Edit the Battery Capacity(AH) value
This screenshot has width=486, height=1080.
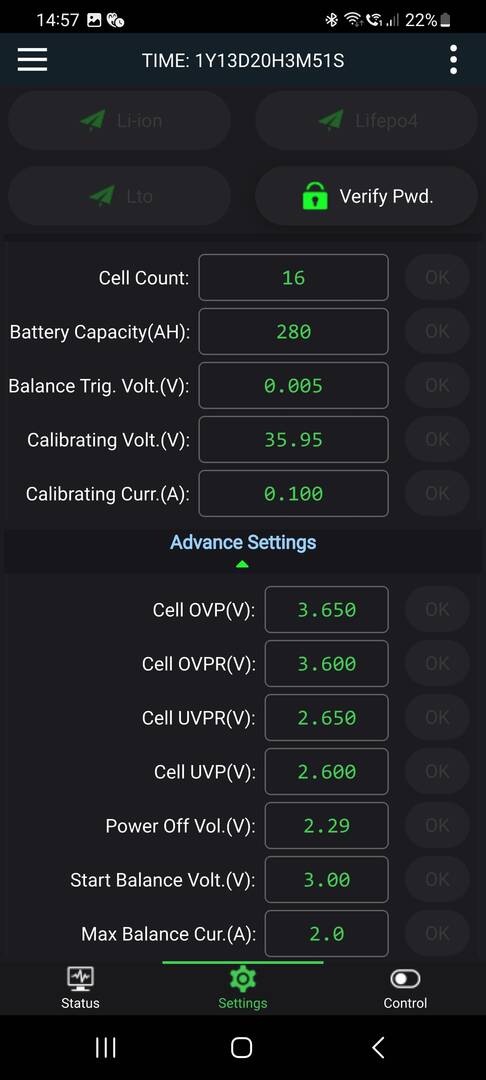coord(293,331)
